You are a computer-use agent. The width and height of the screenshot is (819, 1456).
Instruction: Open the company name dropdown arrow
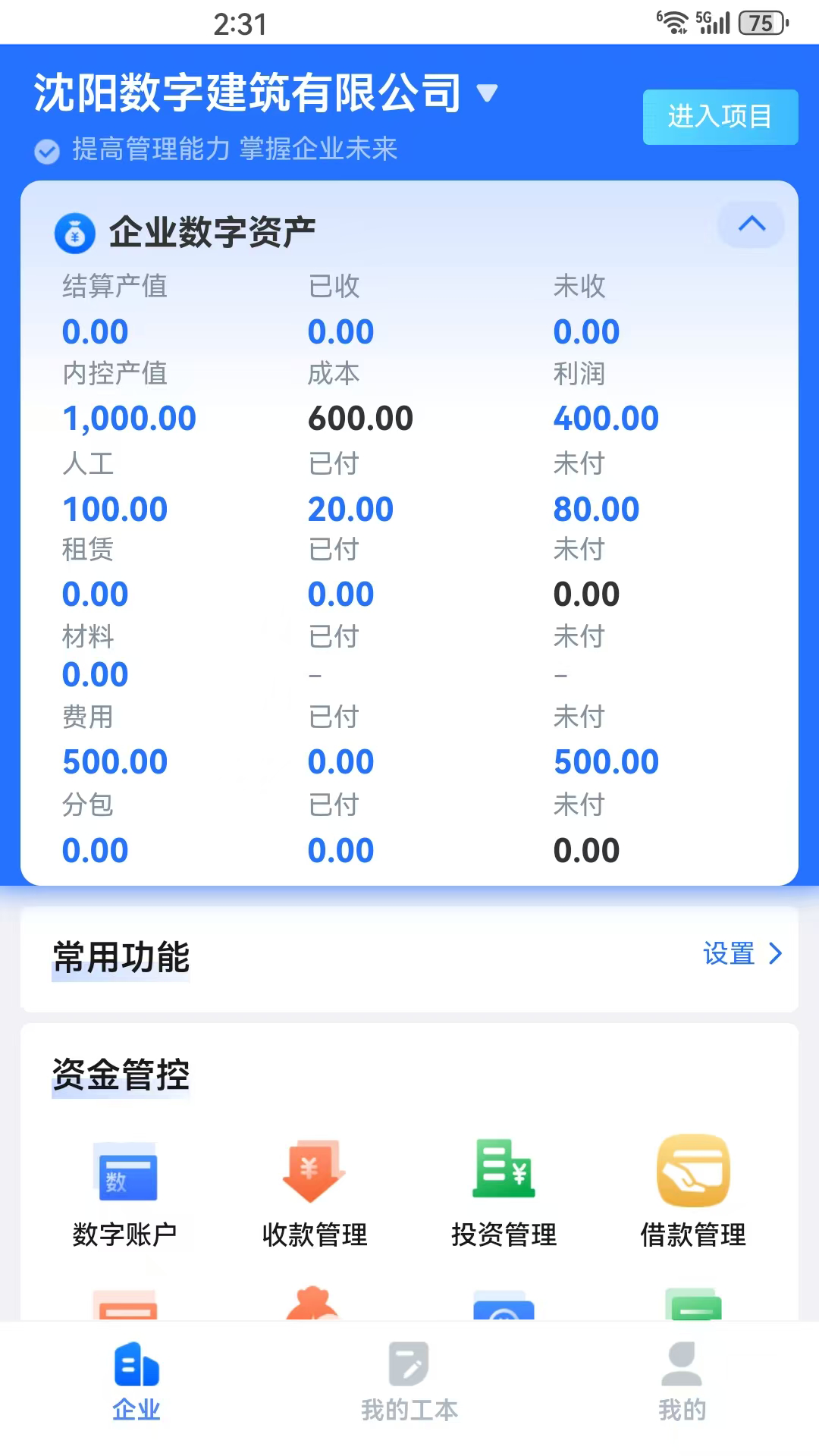pyautogui.click(x=488, y=92)
